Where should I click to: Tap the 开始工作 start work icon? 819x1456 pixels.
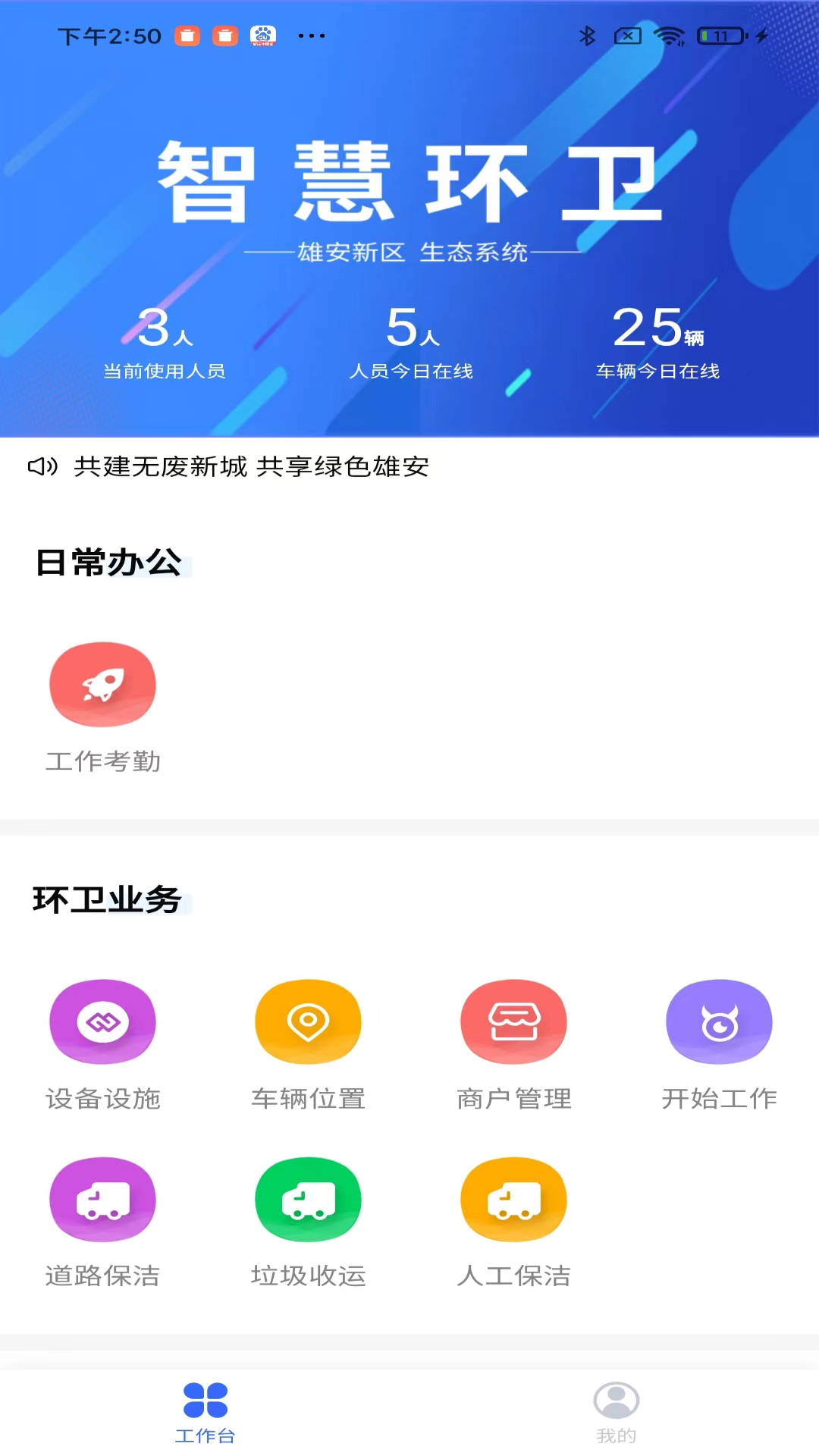[719, 1021]
